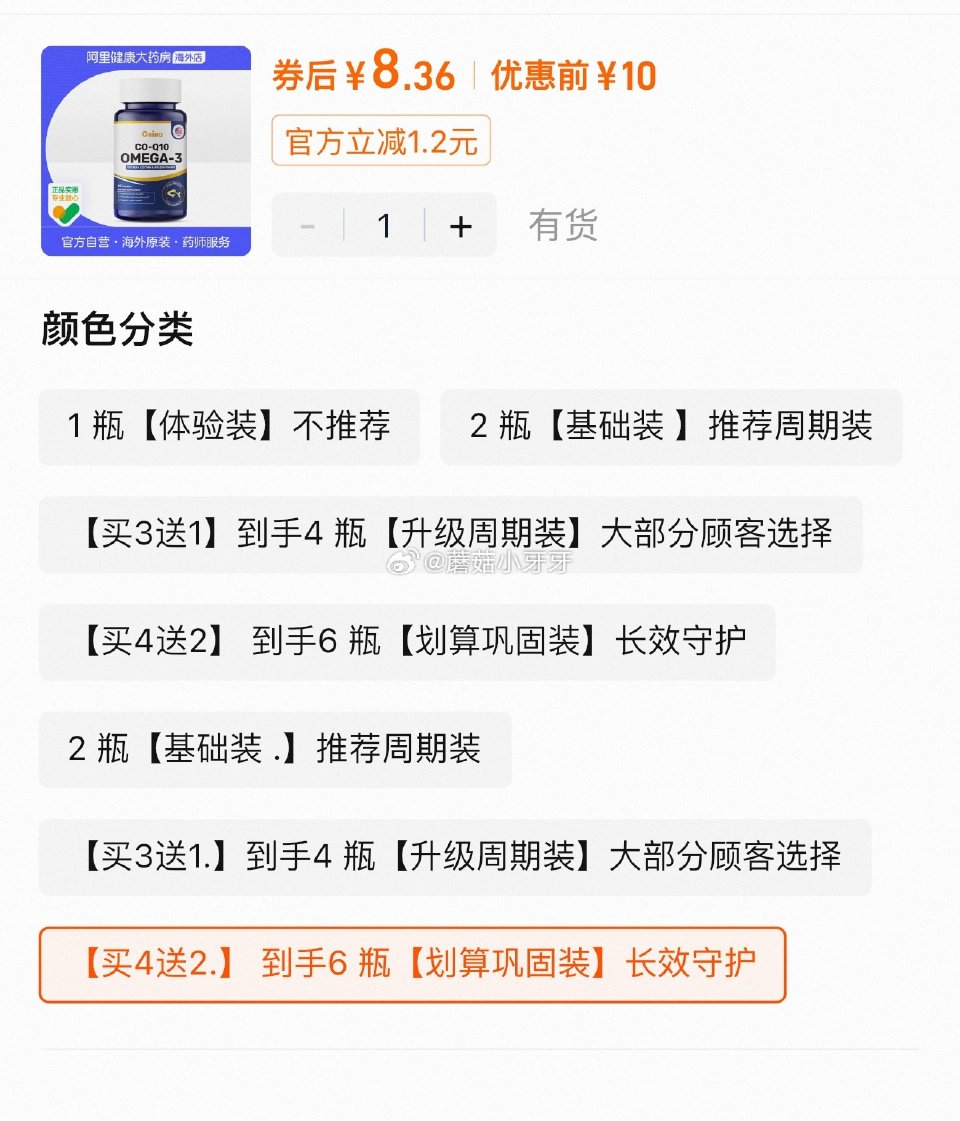Click the highlighted 买4送2. 到手6瓶 option
960x1121 pixels.
[x=412, y=964]
